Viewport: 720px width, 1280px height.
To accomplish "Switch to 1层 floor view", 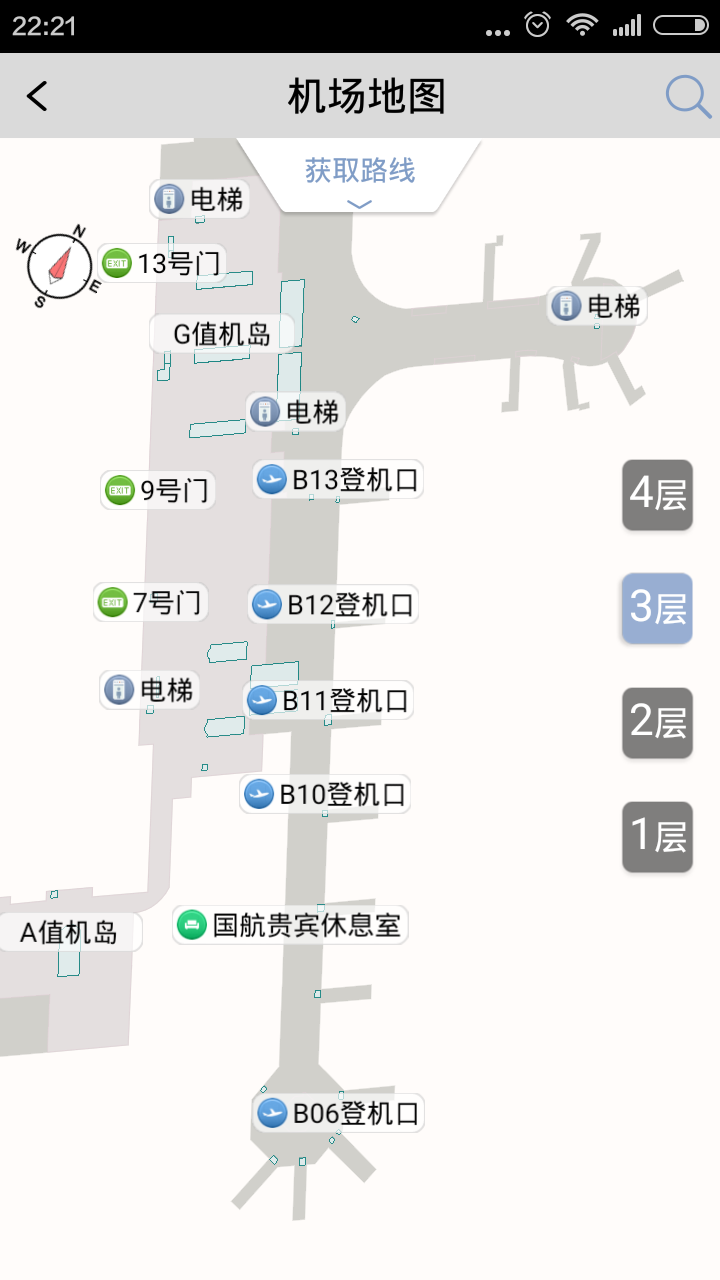I will click(x=656, y=835).
